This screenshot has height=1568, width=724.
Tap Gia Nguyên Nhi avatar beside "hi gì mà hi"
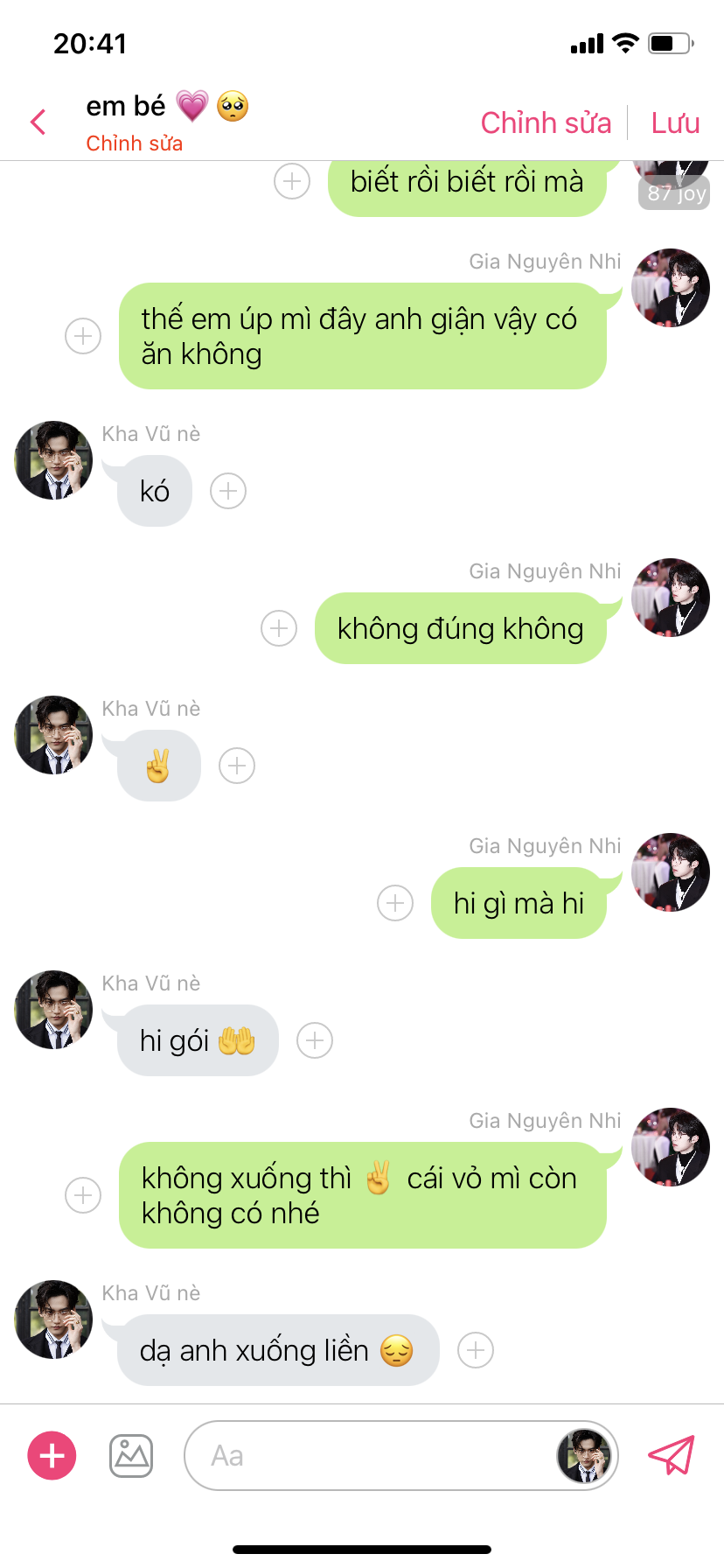point(671,872)
